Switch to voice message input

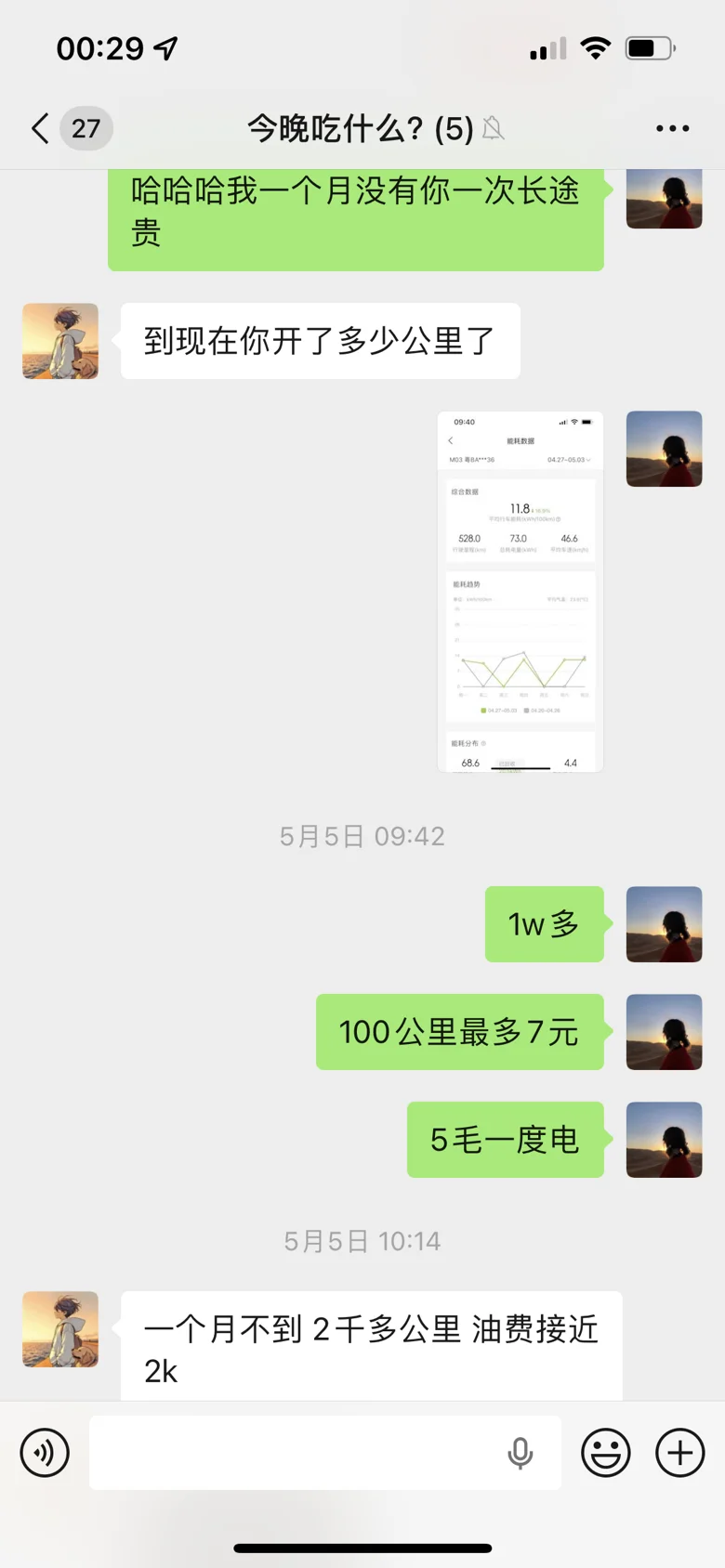[45, 1453]
